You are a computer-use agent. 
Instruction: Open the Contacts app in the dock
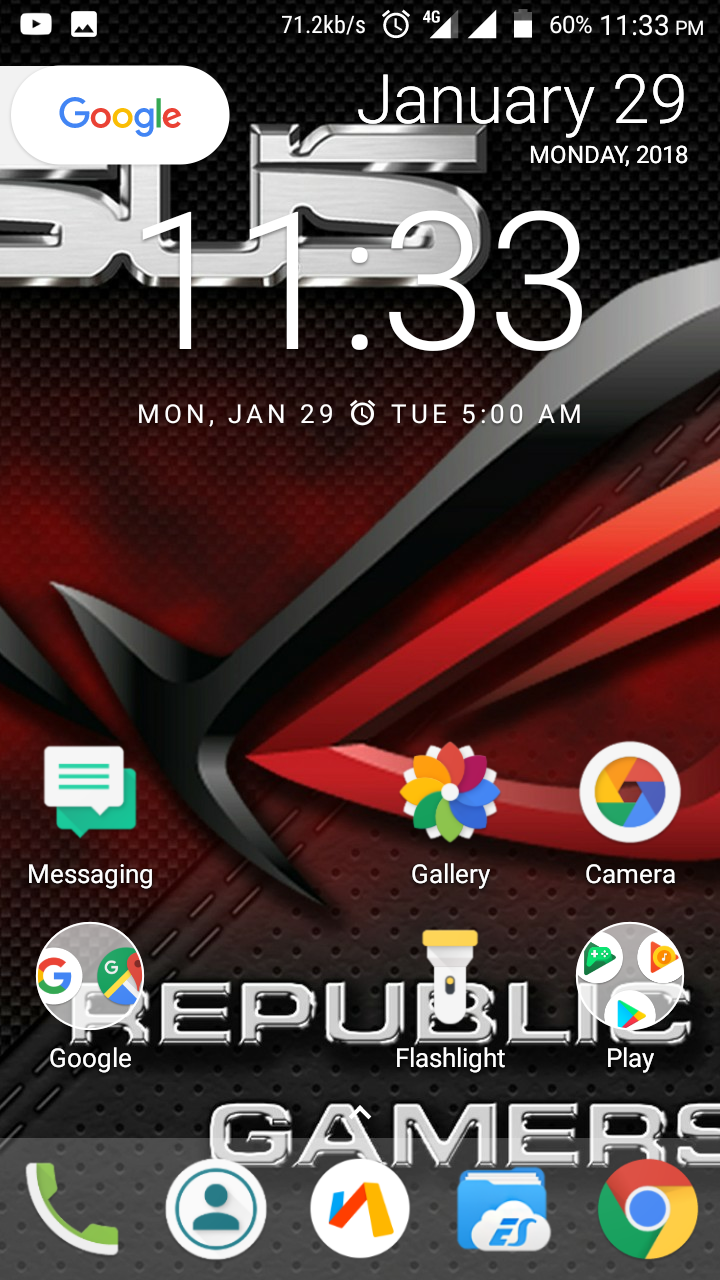(216, 1210)
